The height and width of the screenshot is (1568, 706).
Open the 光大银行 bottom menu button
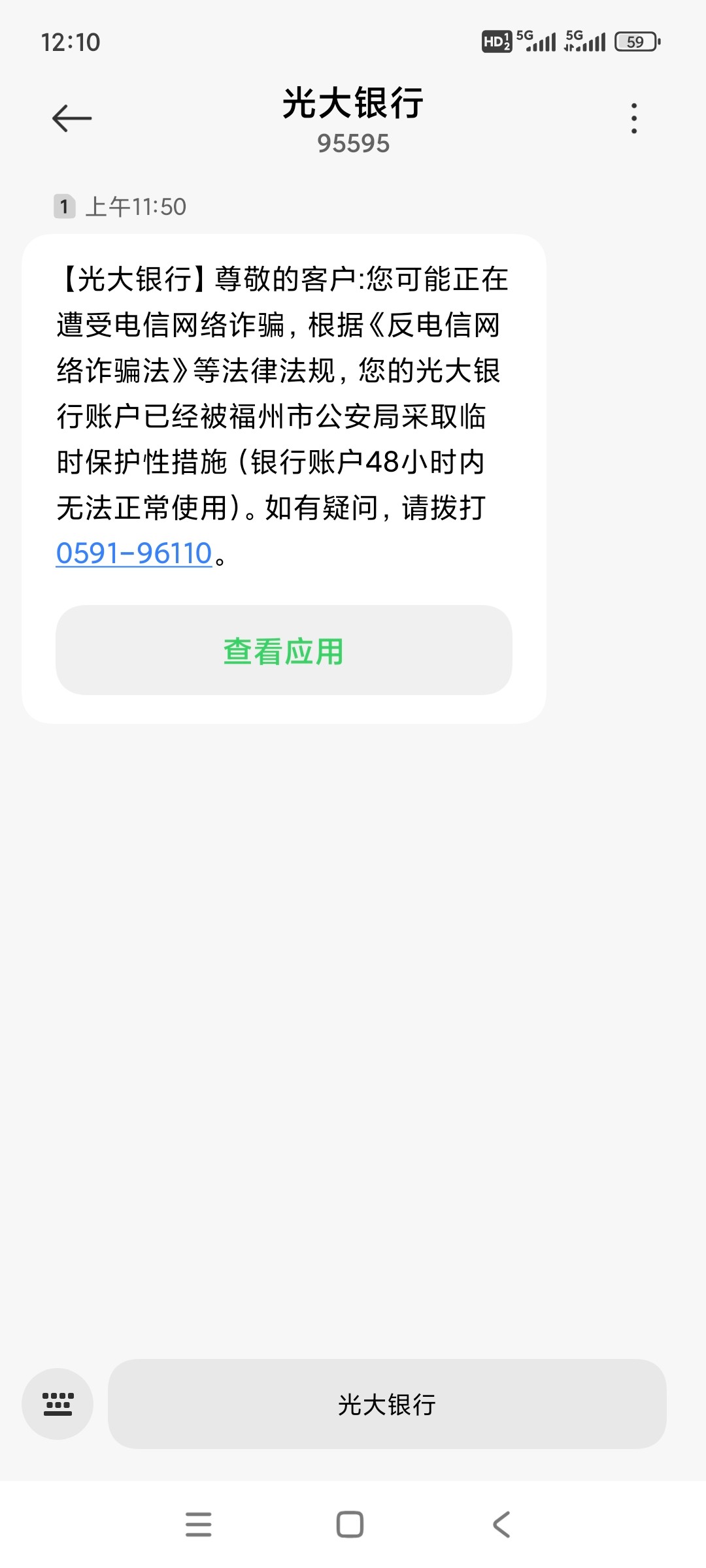[387, 1404]
